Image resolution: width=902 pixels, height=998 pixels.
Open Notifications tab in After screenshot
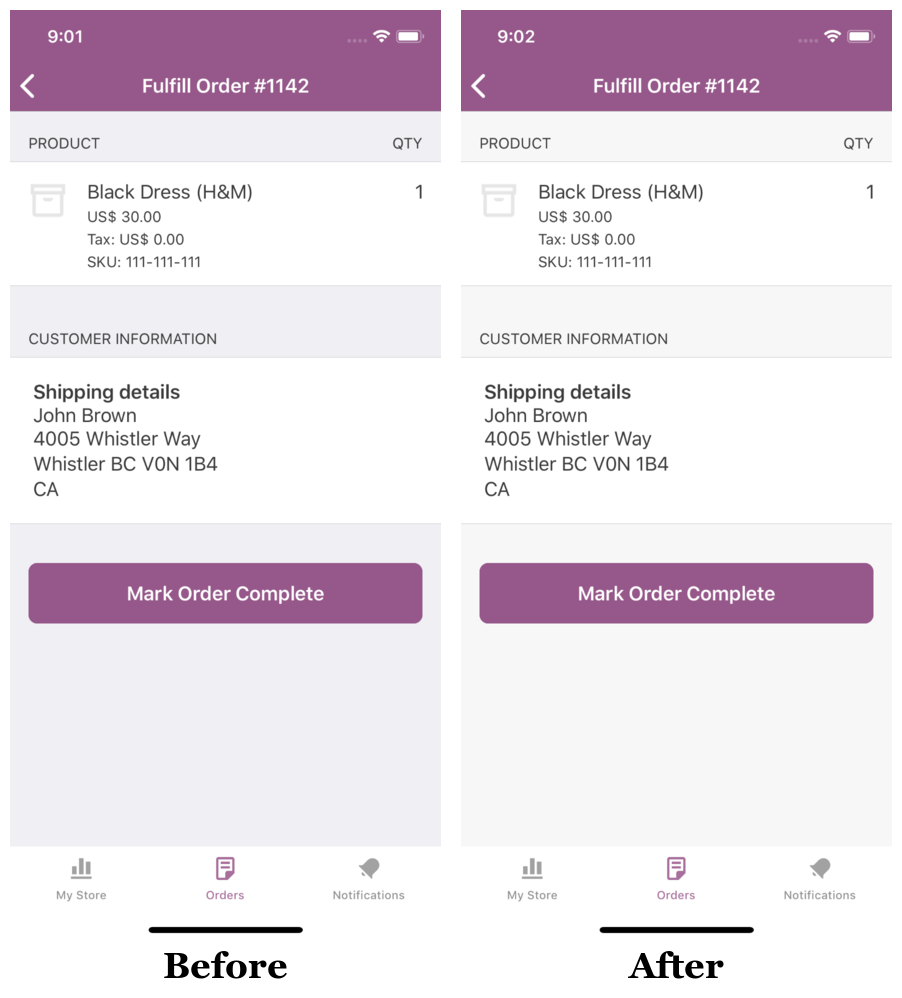819,879
